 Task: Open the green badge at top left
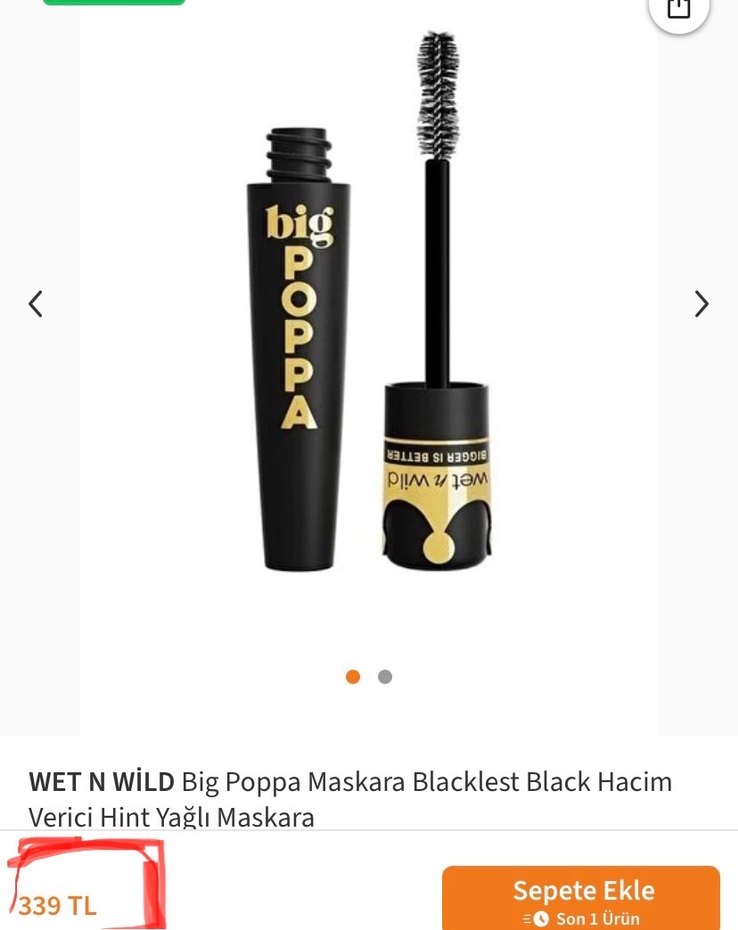pyautogui.click(x=113, y=4)
